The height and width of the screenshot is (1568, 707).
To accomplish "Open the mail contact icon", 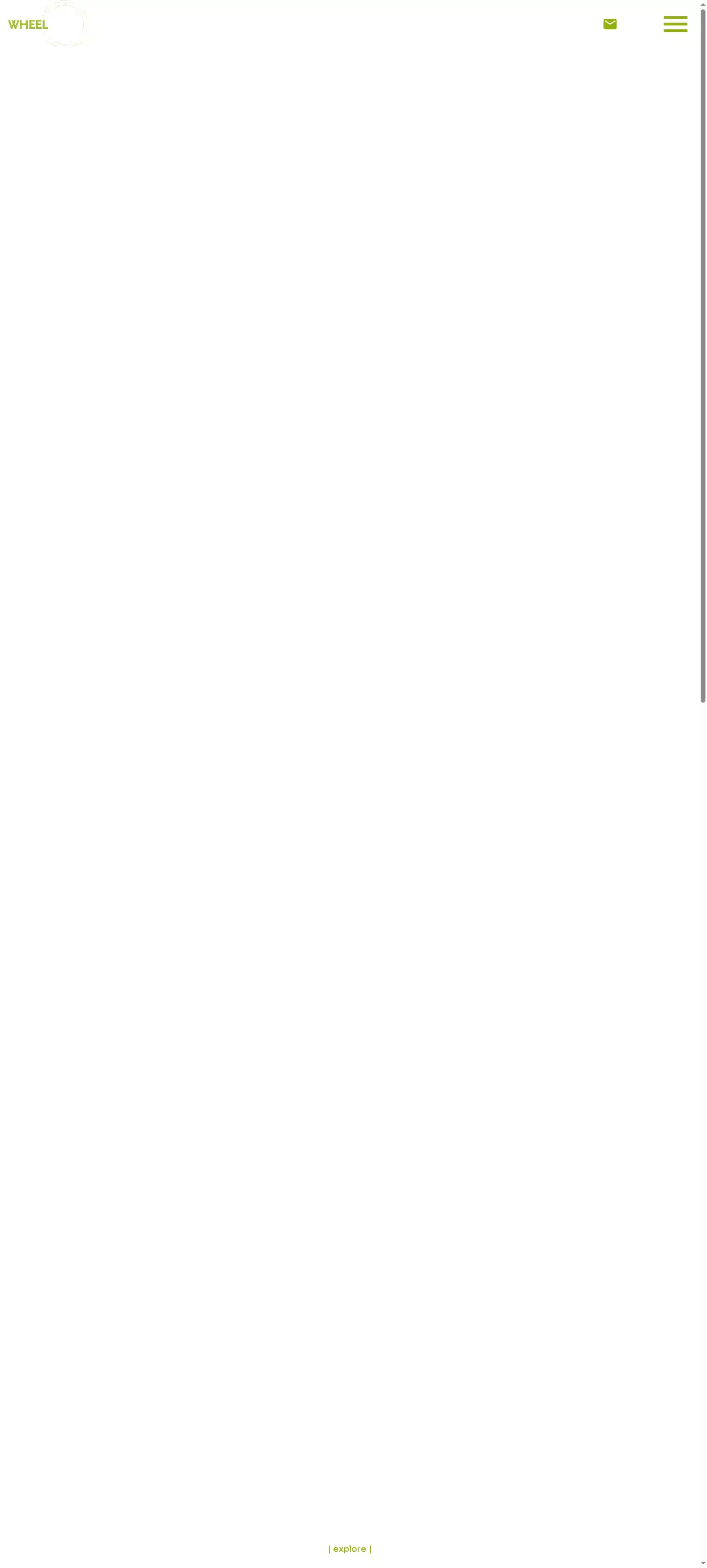I will coord(610,25).
